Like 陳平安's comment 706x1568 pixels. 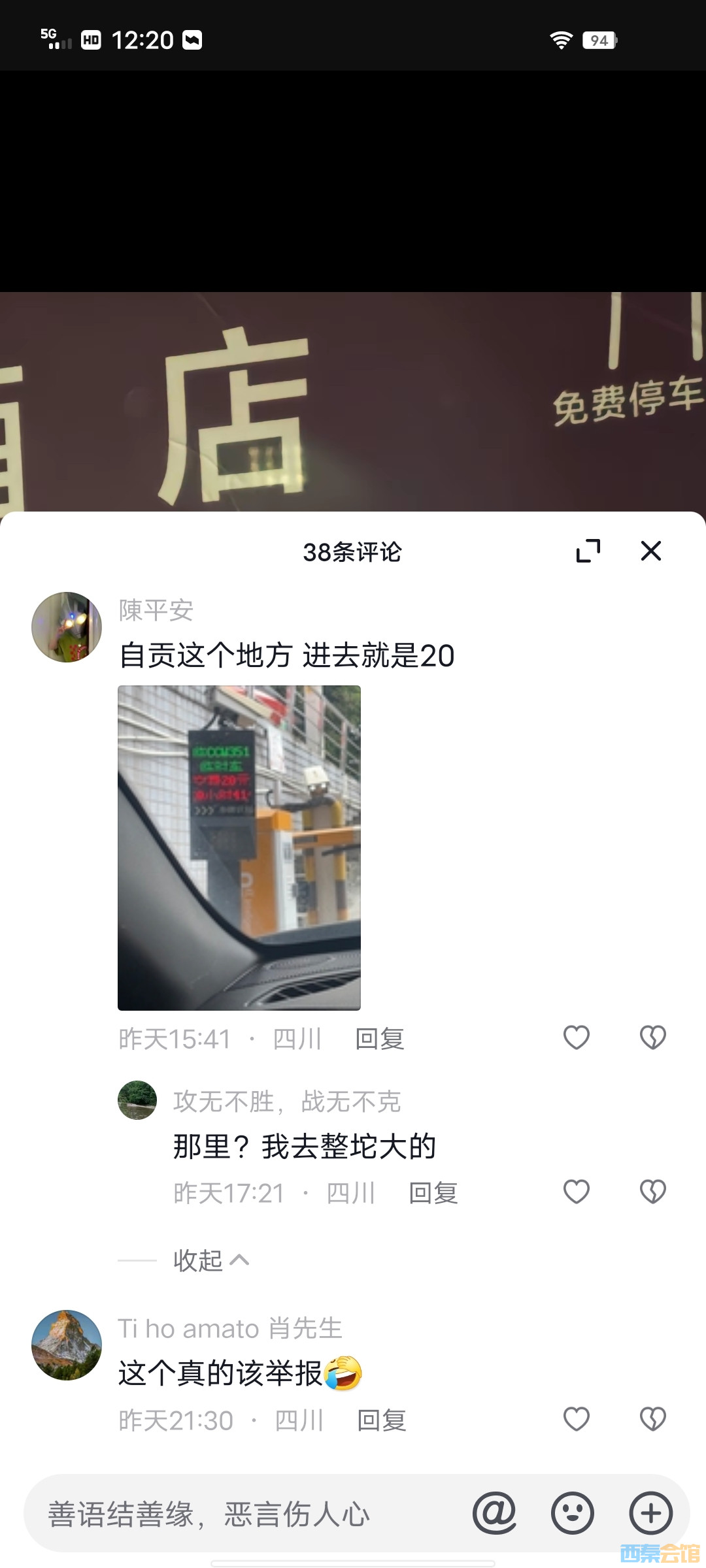tap(577, 1037)
